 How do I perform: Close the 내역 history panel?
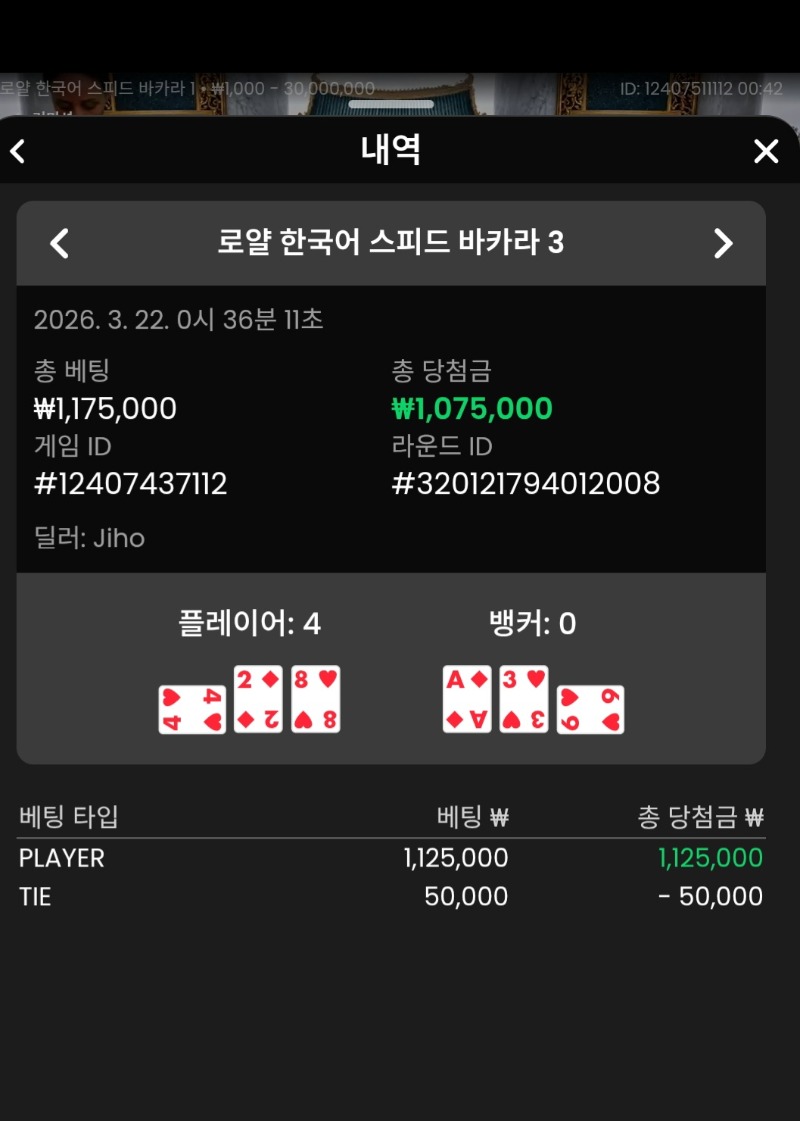(765, 151)
